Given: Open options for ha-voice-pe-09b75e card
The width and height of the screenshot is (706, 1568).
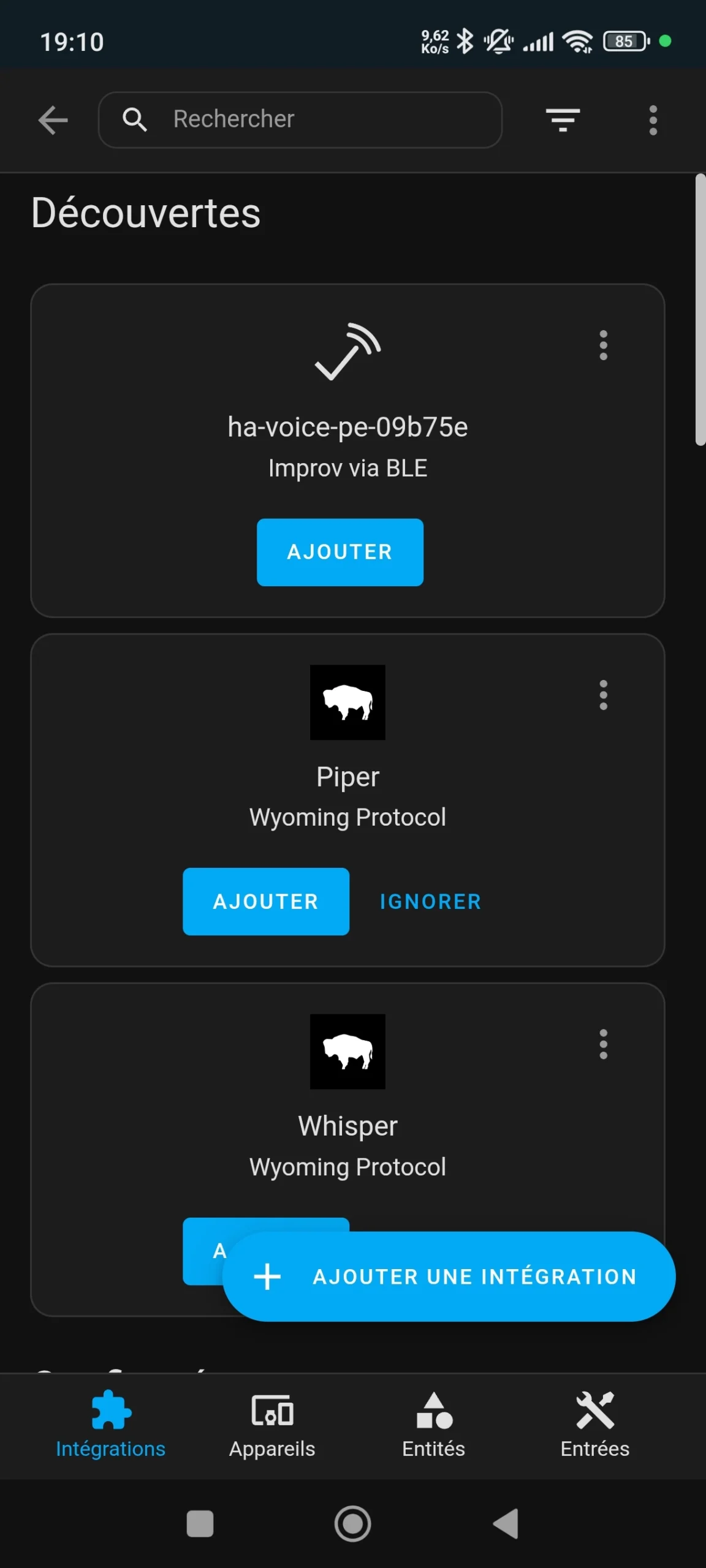Looking at the screenshot, I should [x=604, y=345].
